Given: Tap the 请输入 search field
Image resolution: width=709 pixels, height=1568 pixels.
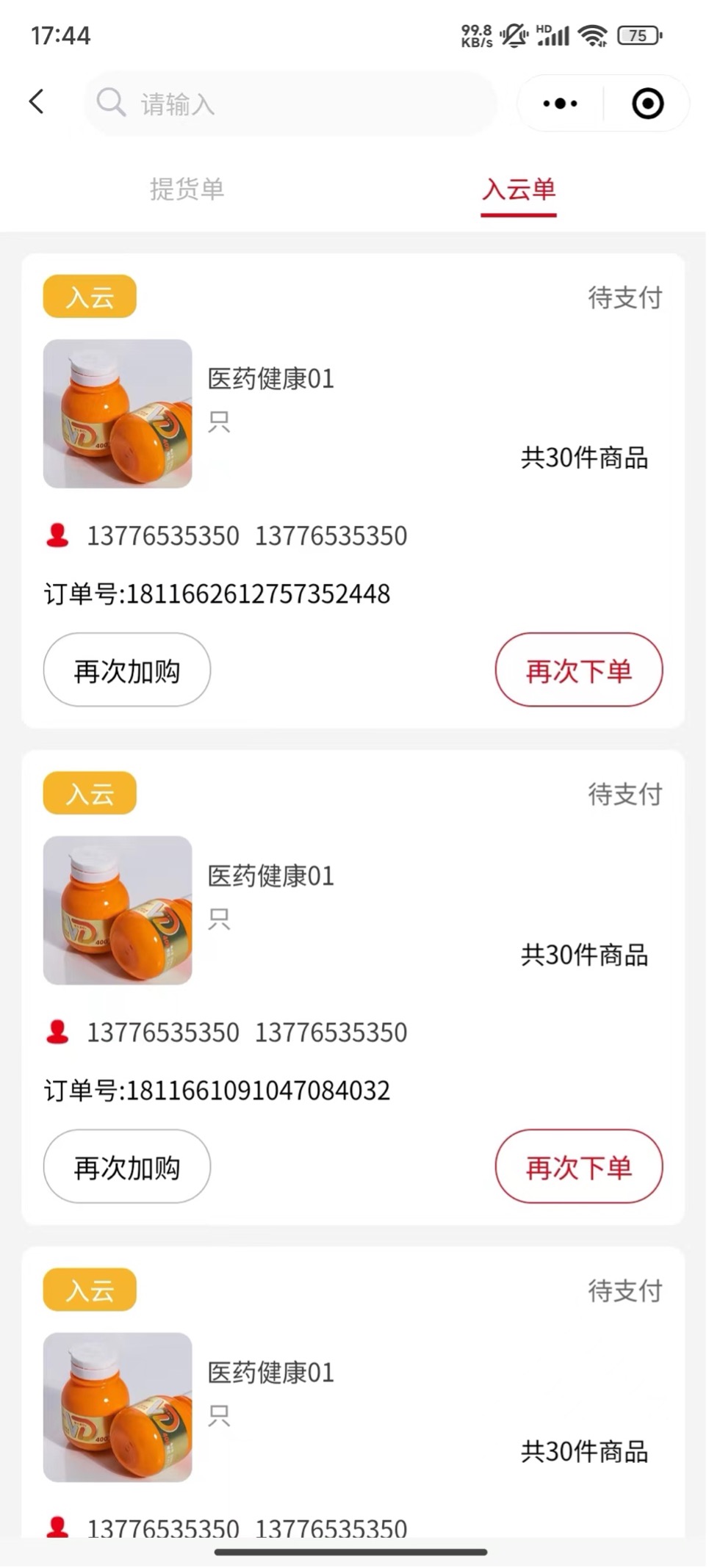Looking at the screenshot, I should [x=291, y=104].
